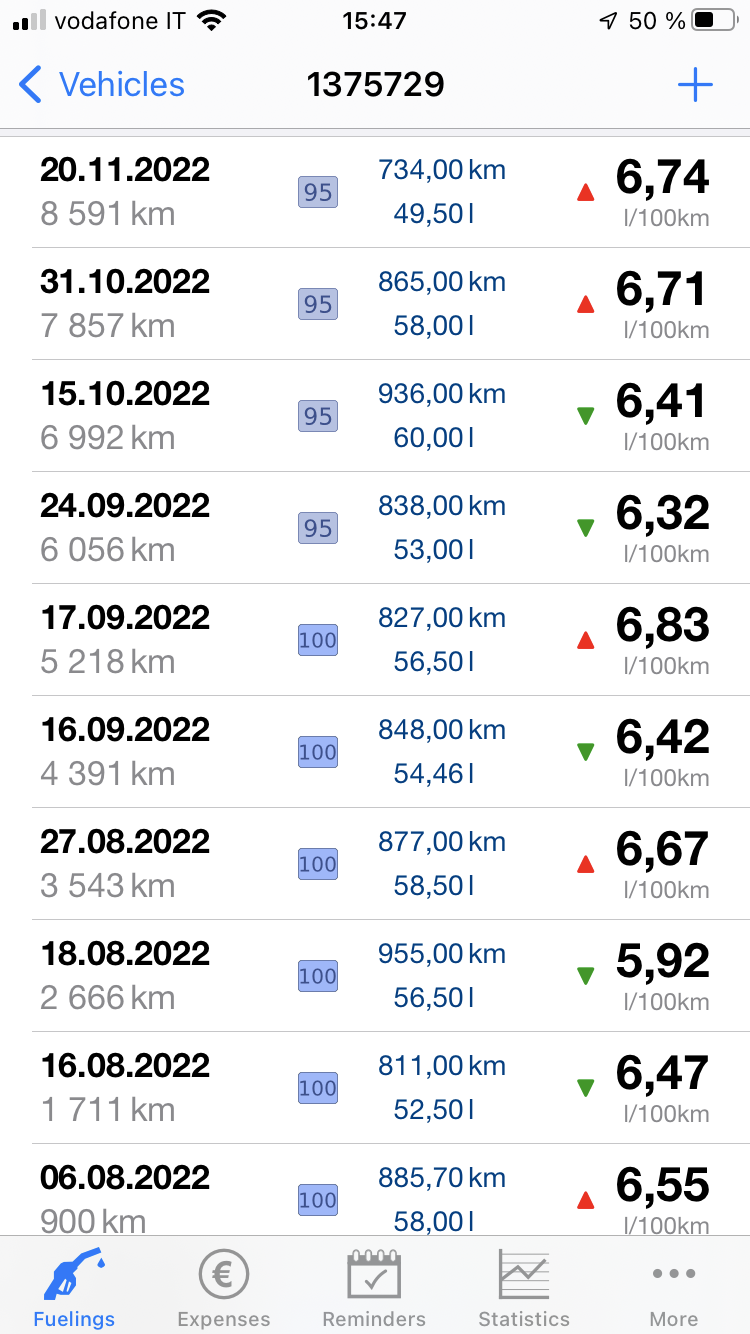Open the 20.11.2022 fueling entry
The height and width of the screenshot is (1334, 750).
(375, 192)
